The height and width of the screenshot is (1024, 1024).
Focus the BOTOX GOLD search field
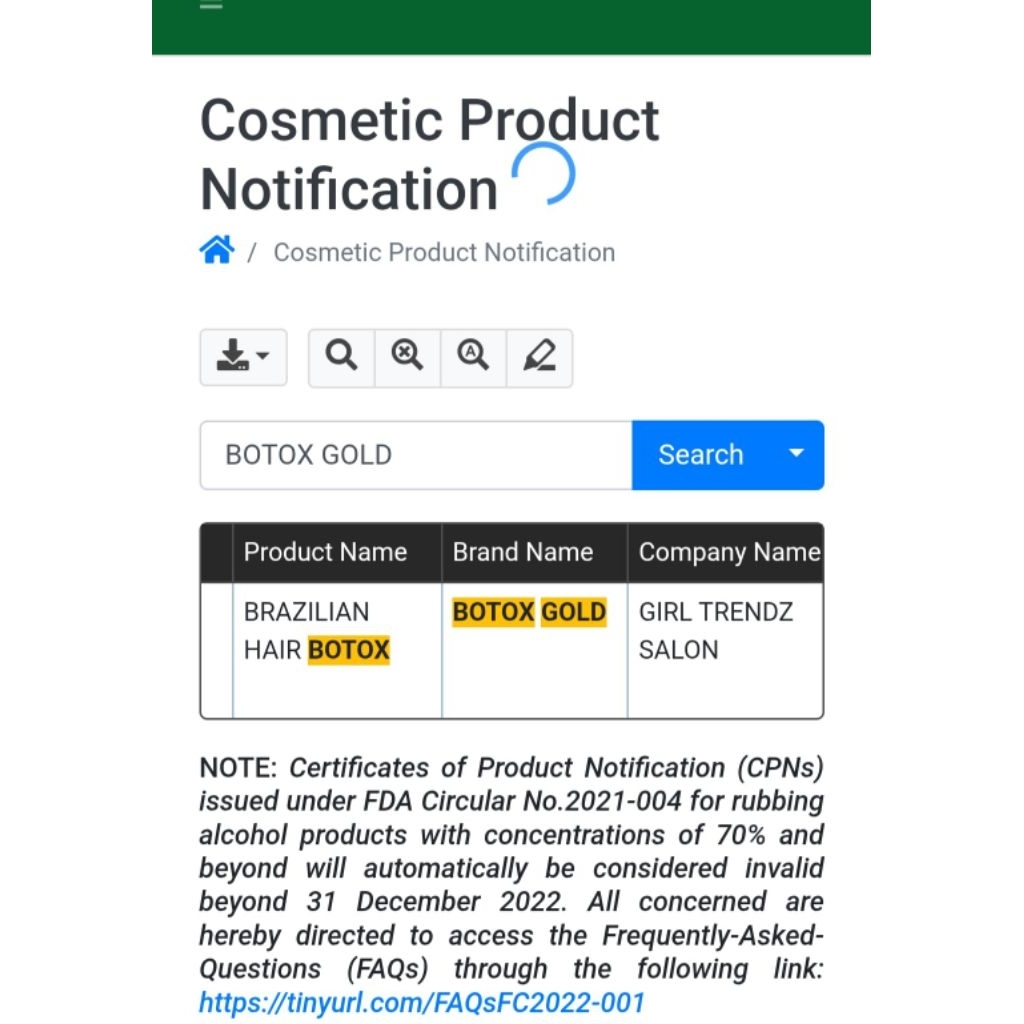[x=416, y=455]
